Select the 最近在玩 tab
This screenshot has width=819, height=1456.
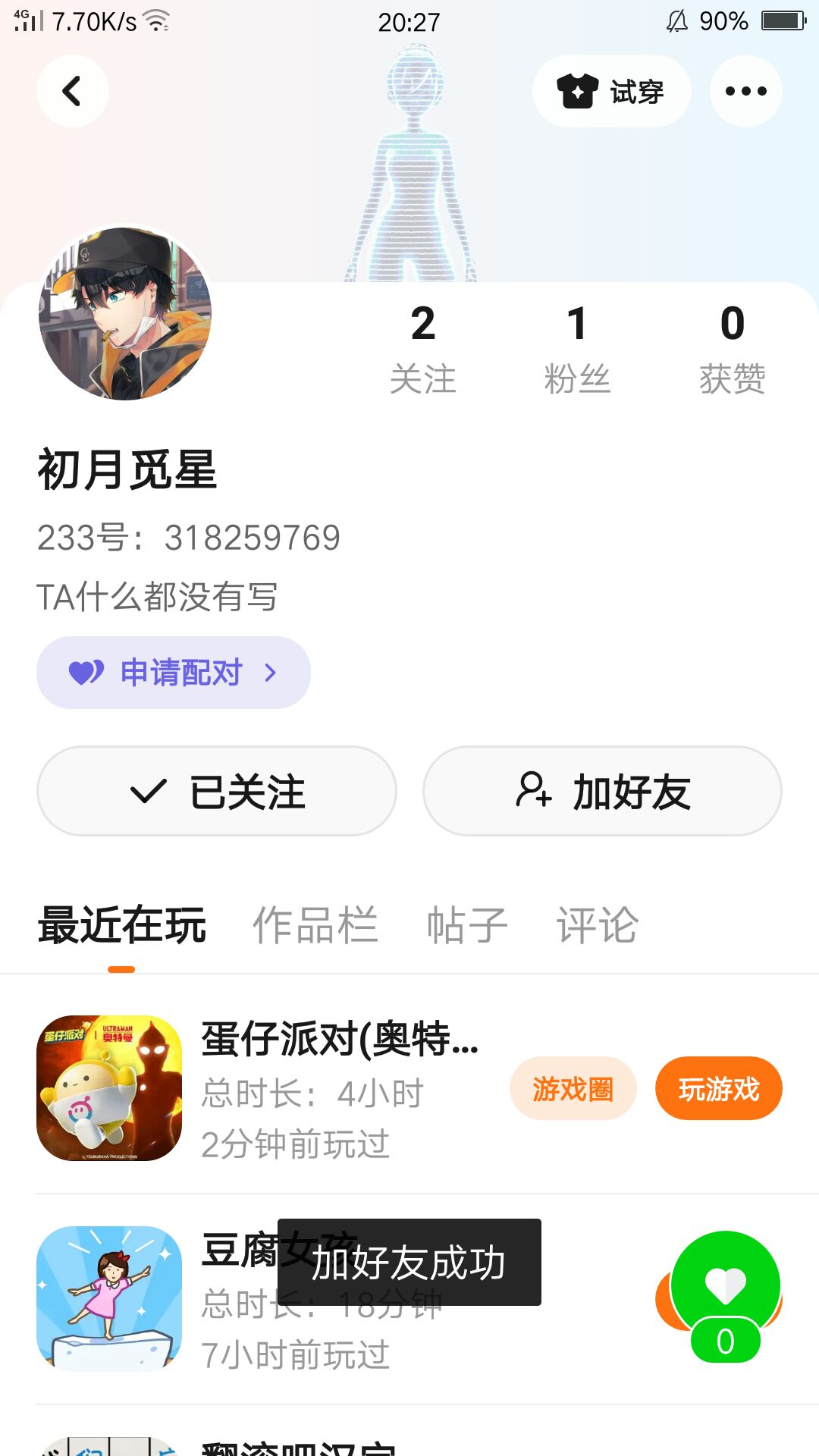[122, 925]
